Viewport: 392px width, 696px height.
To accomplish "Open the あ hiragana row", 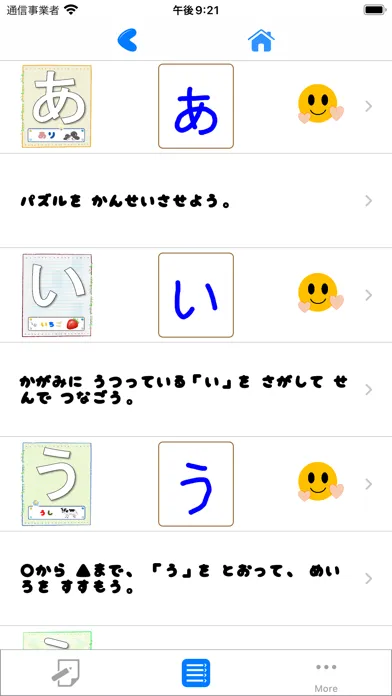I will click(x=196, y=107).
